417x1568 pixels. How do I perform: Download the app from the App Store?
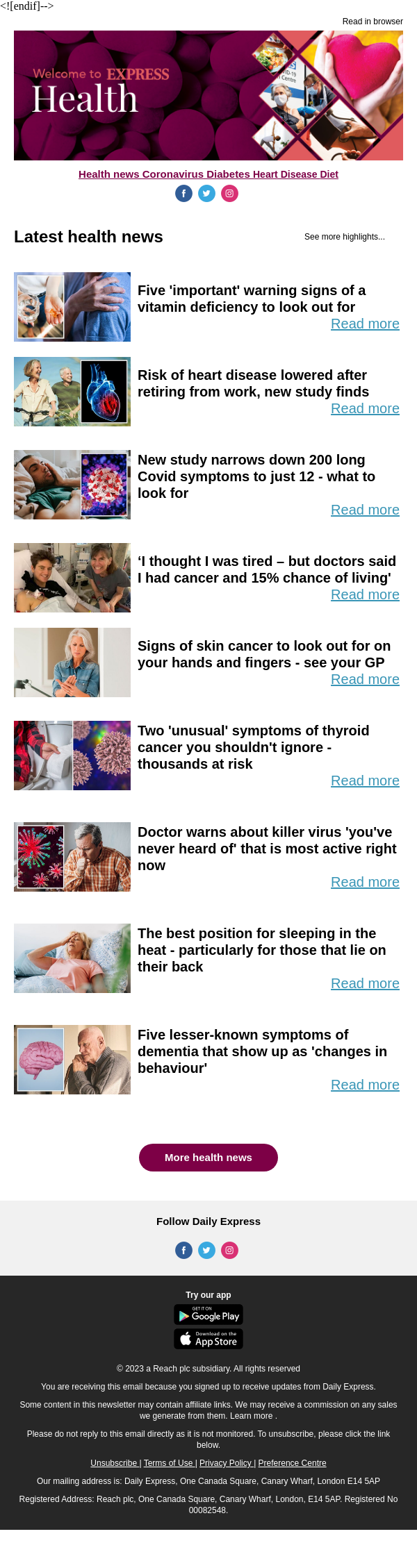coord(208,1339)
